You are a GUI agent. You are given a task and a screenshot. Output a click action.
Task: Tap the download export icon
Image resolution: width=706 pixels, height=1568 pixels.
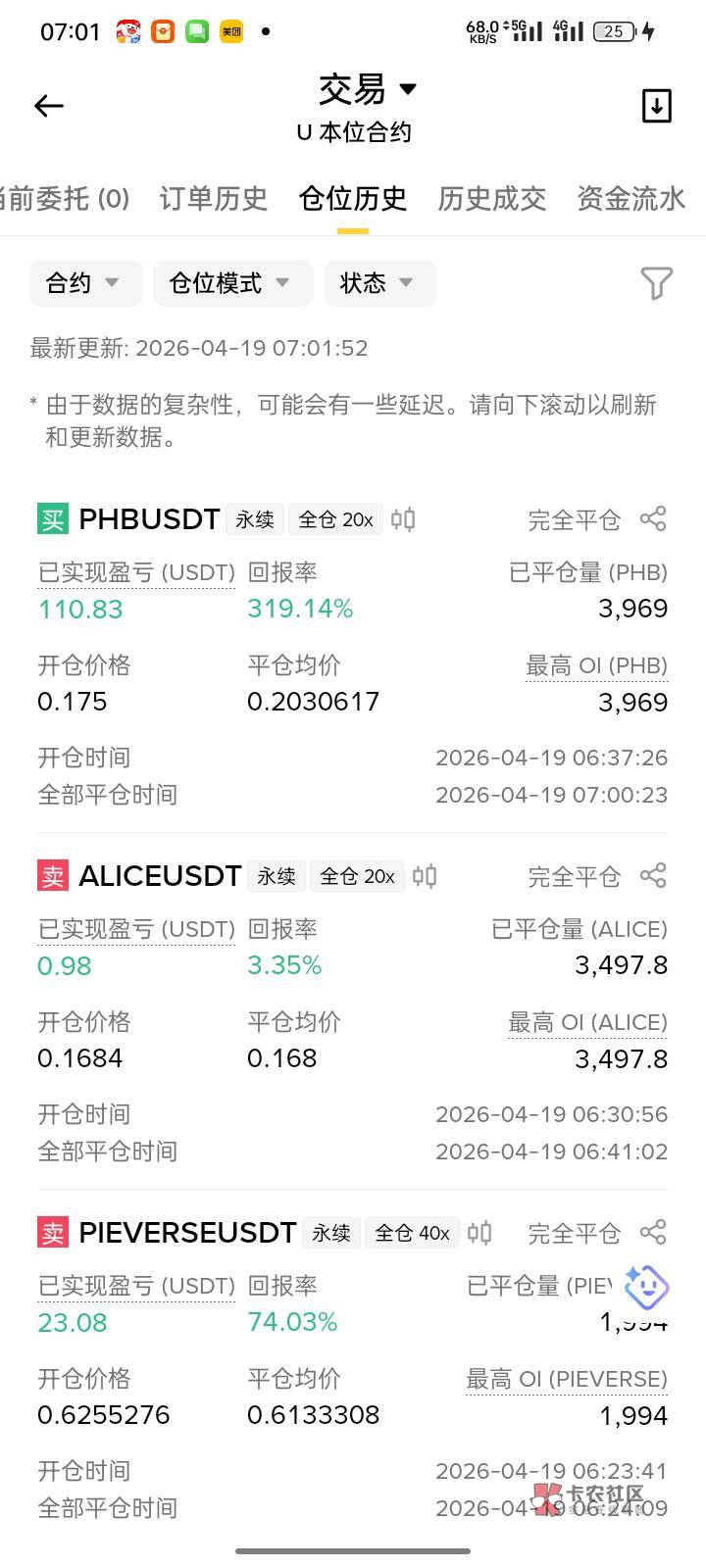click(x=656, y=106)
